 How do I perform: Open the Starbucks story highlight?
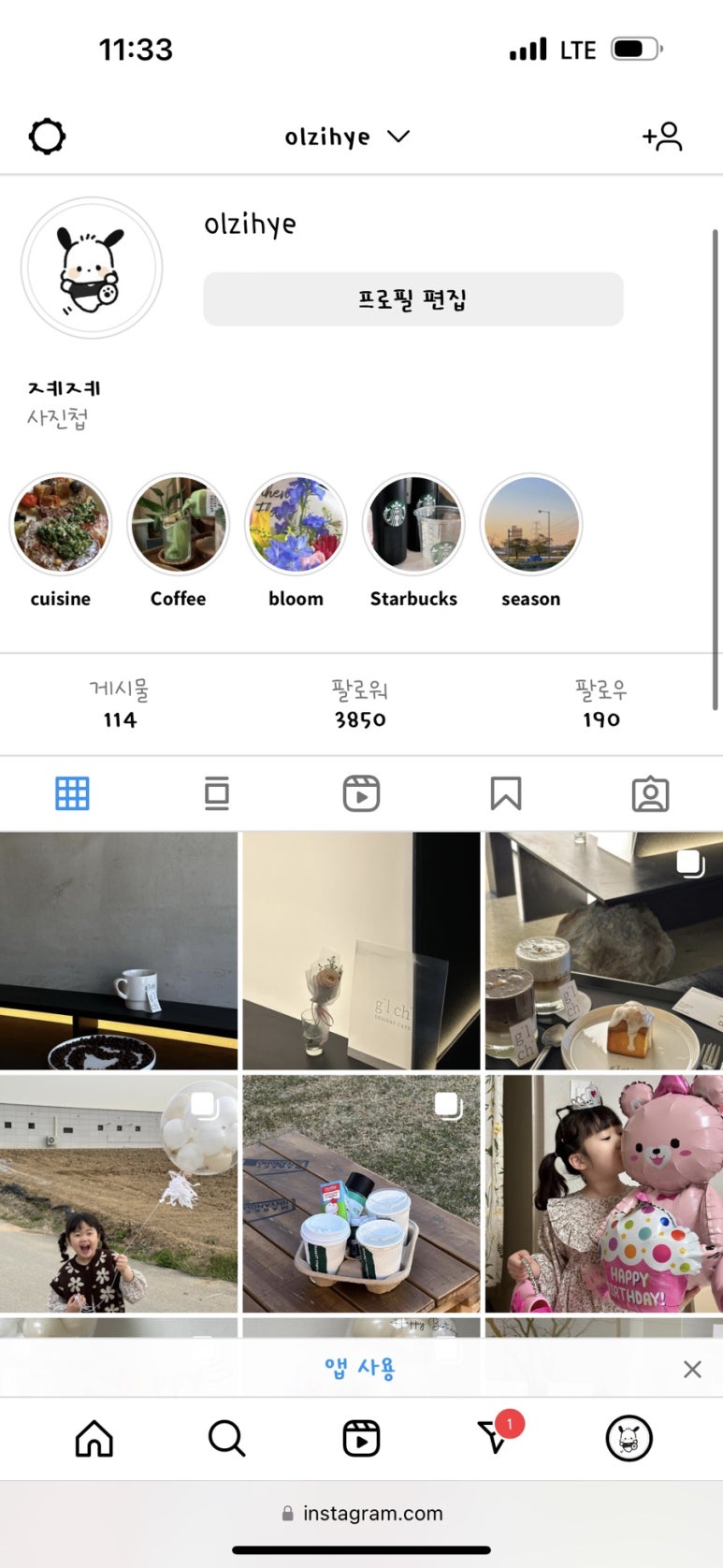(413, 524)
